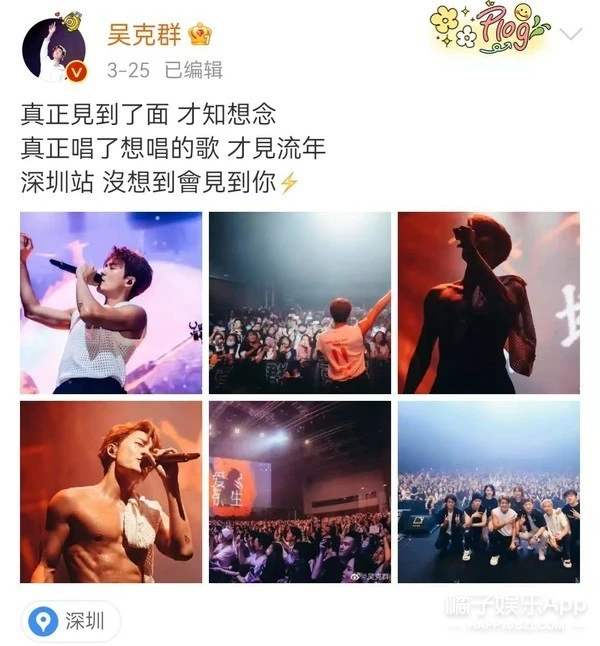This screenshot has height=646, width=600.
Task: Open the shirtless singer with microphone photo
Action: (111, 491)
